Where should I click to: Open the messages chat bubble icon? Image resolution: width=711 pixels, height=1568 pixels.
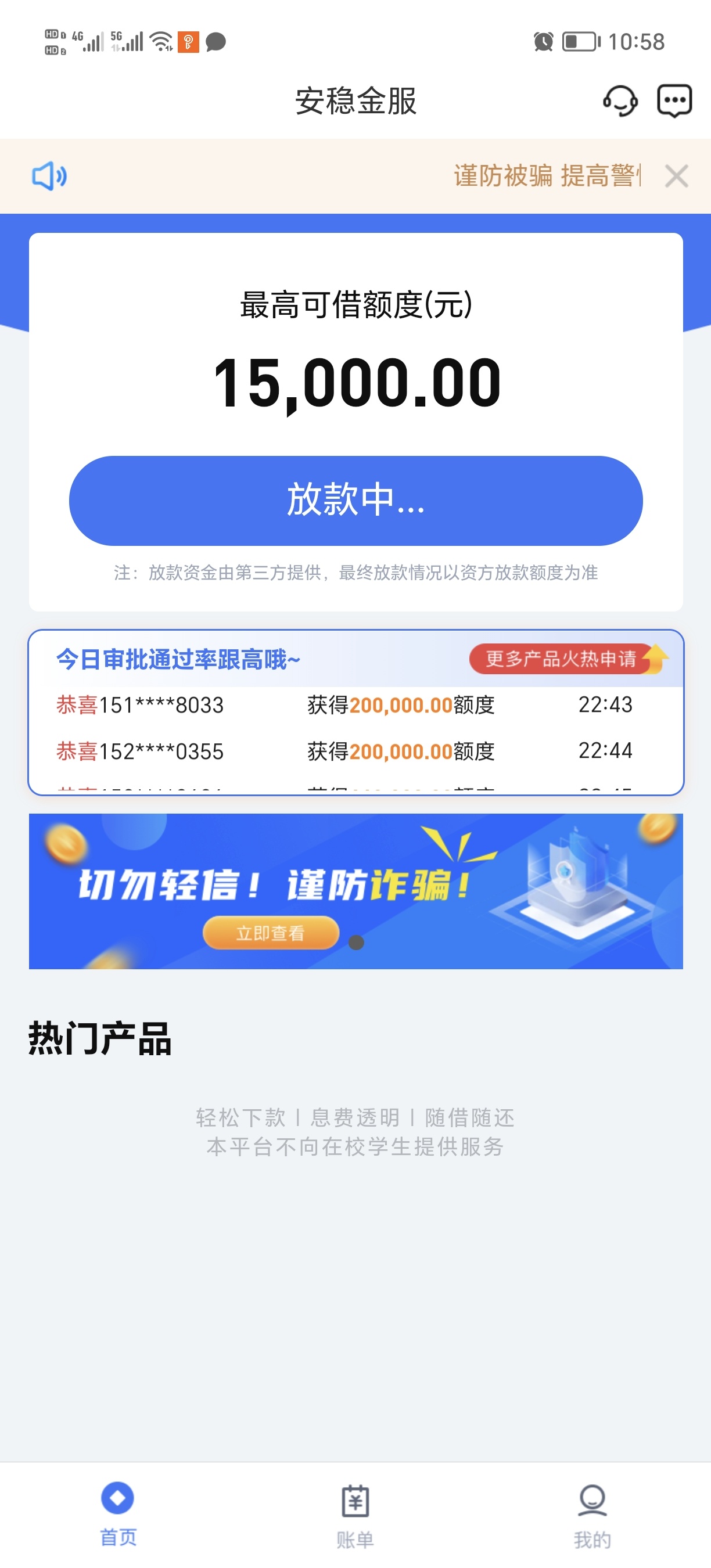click(674, 100)
